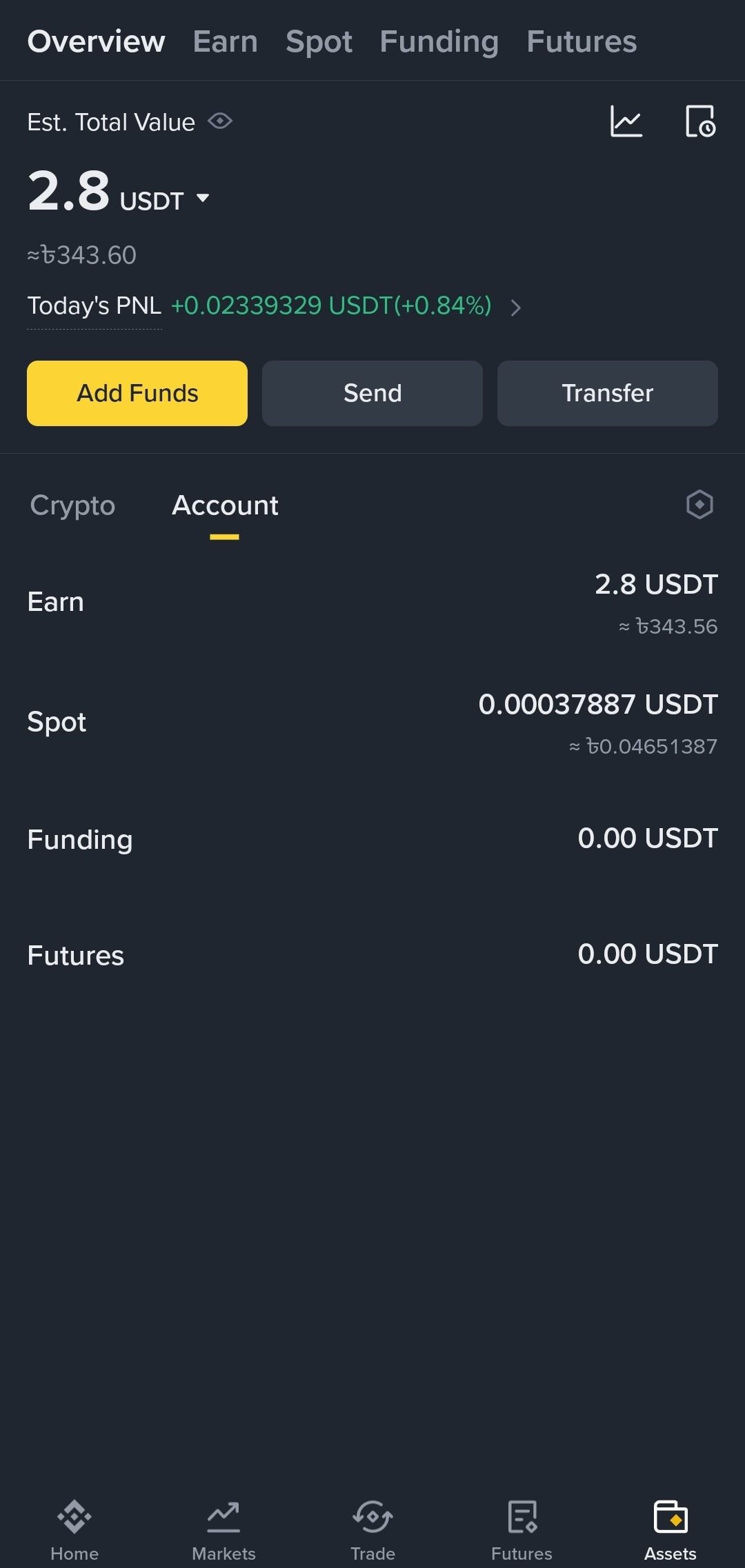The height and width of the screenshot is (1568, 745).
Task: Switch to the Earn top tab
Action: coord(225,41)
